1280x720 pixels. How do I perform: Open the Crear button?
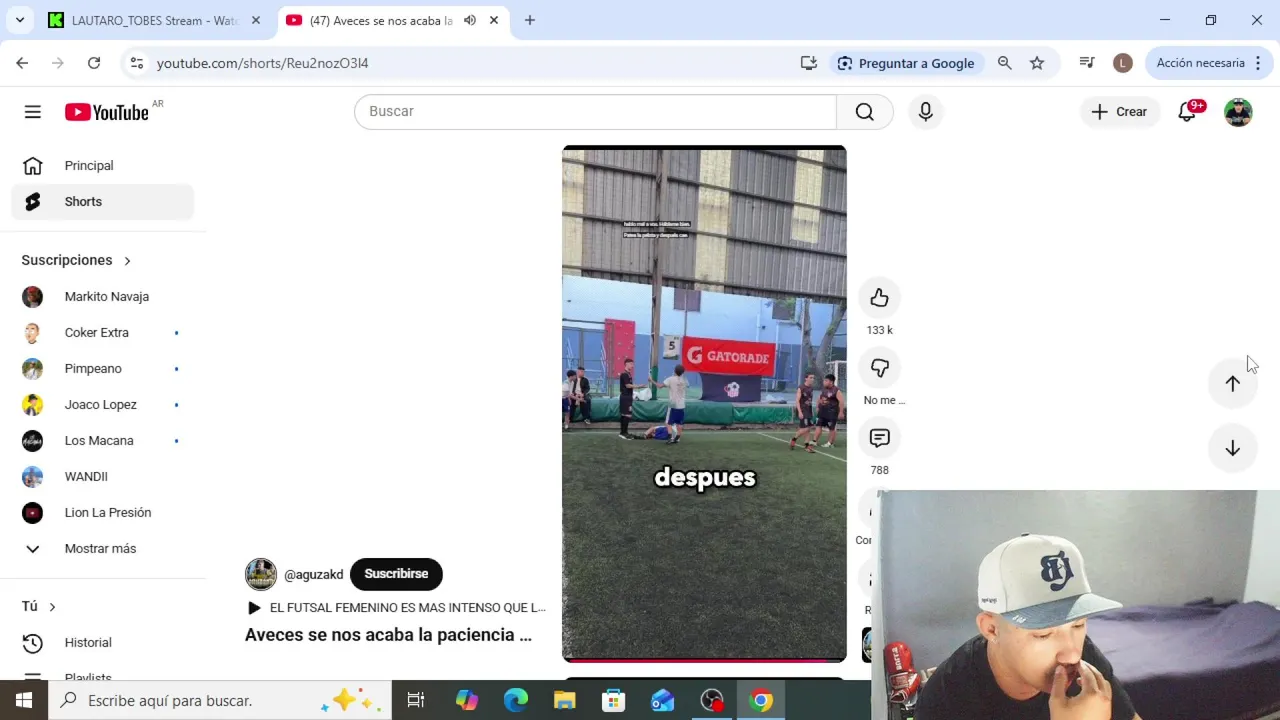click(1119, 112)
